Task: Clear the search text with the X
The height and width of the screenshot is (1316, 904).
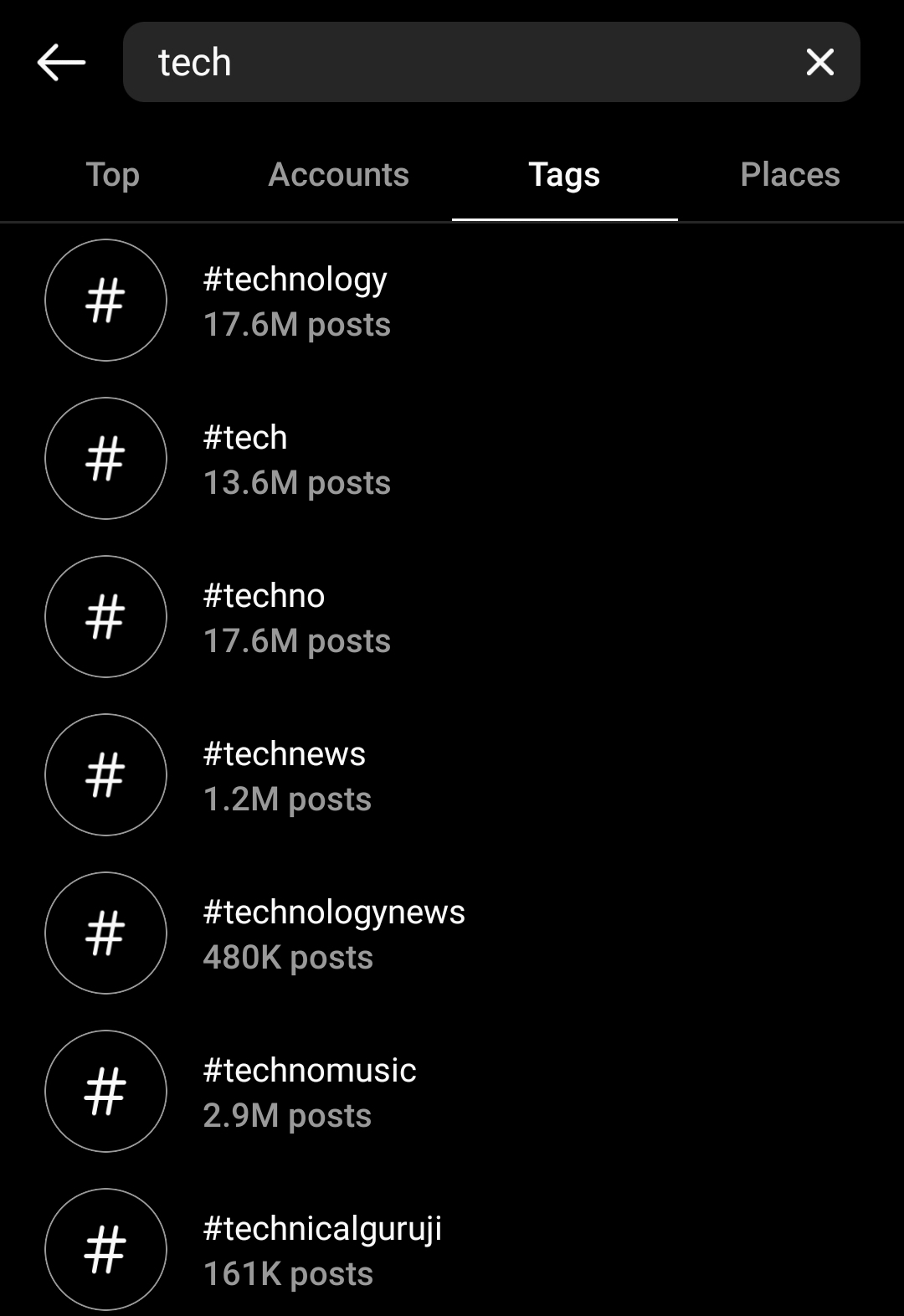Action: [819, 62]
